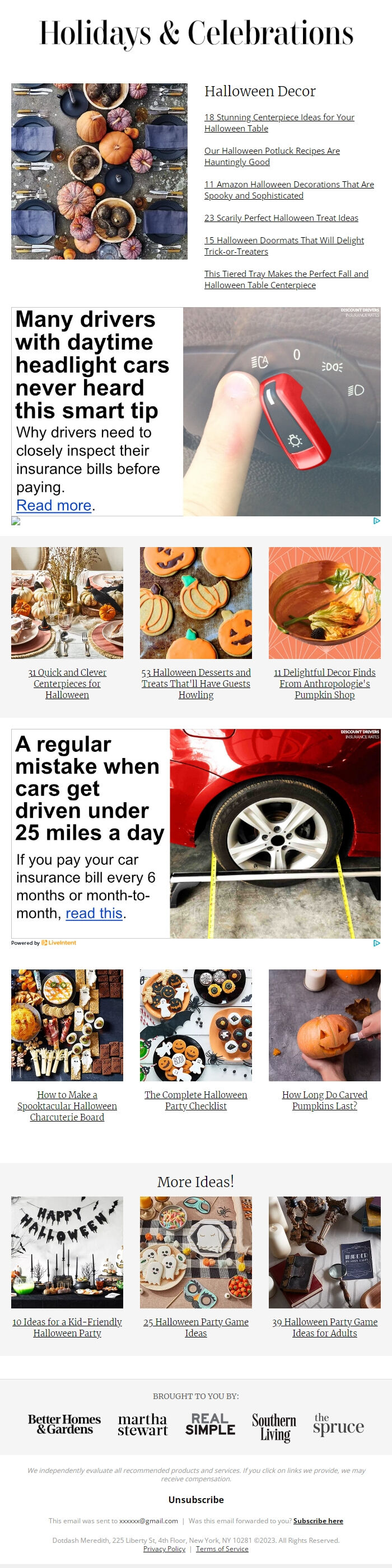Open the Tiered Tray centerpiece link

click(x=286, y=274)
